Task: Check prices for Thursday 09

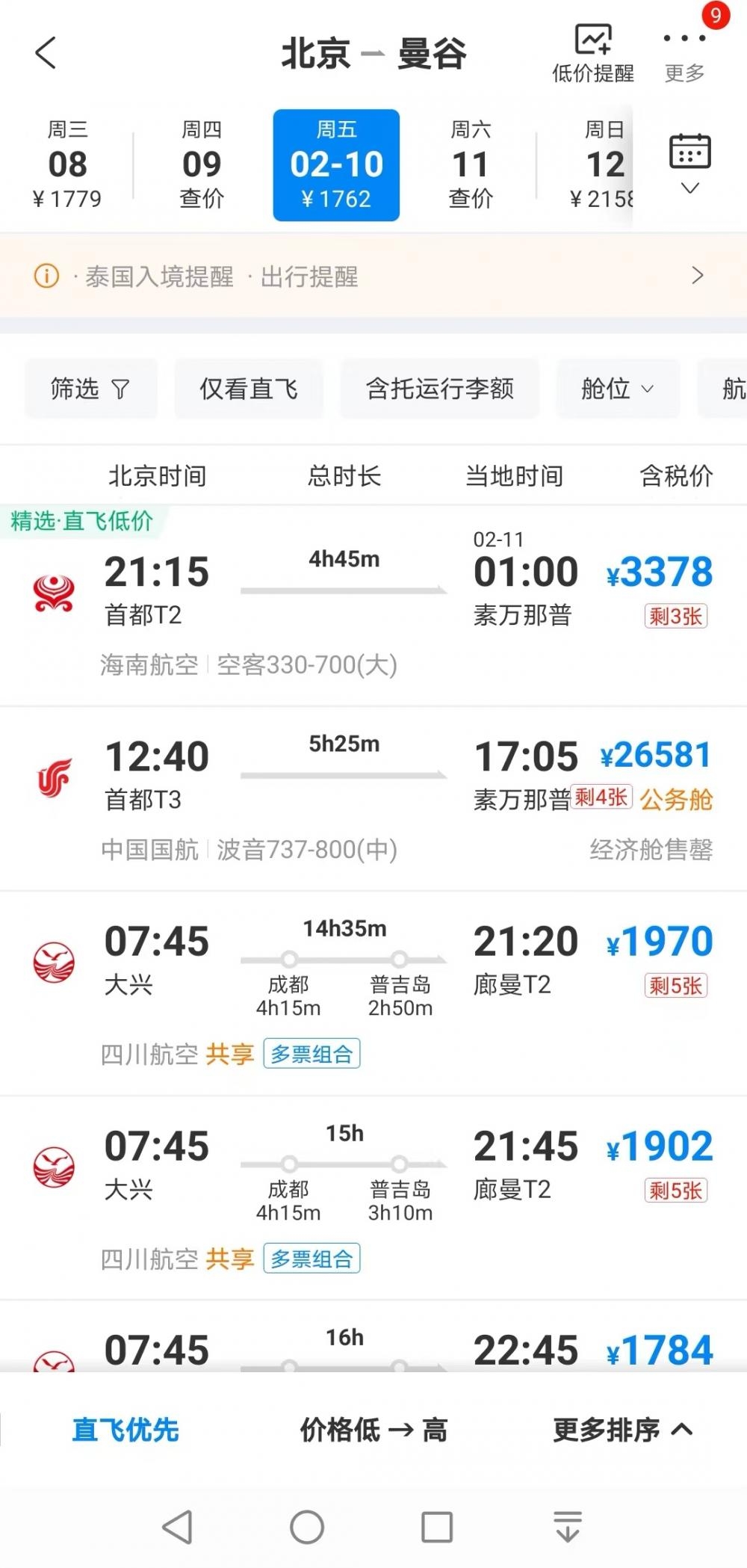Action: [202, 166]
